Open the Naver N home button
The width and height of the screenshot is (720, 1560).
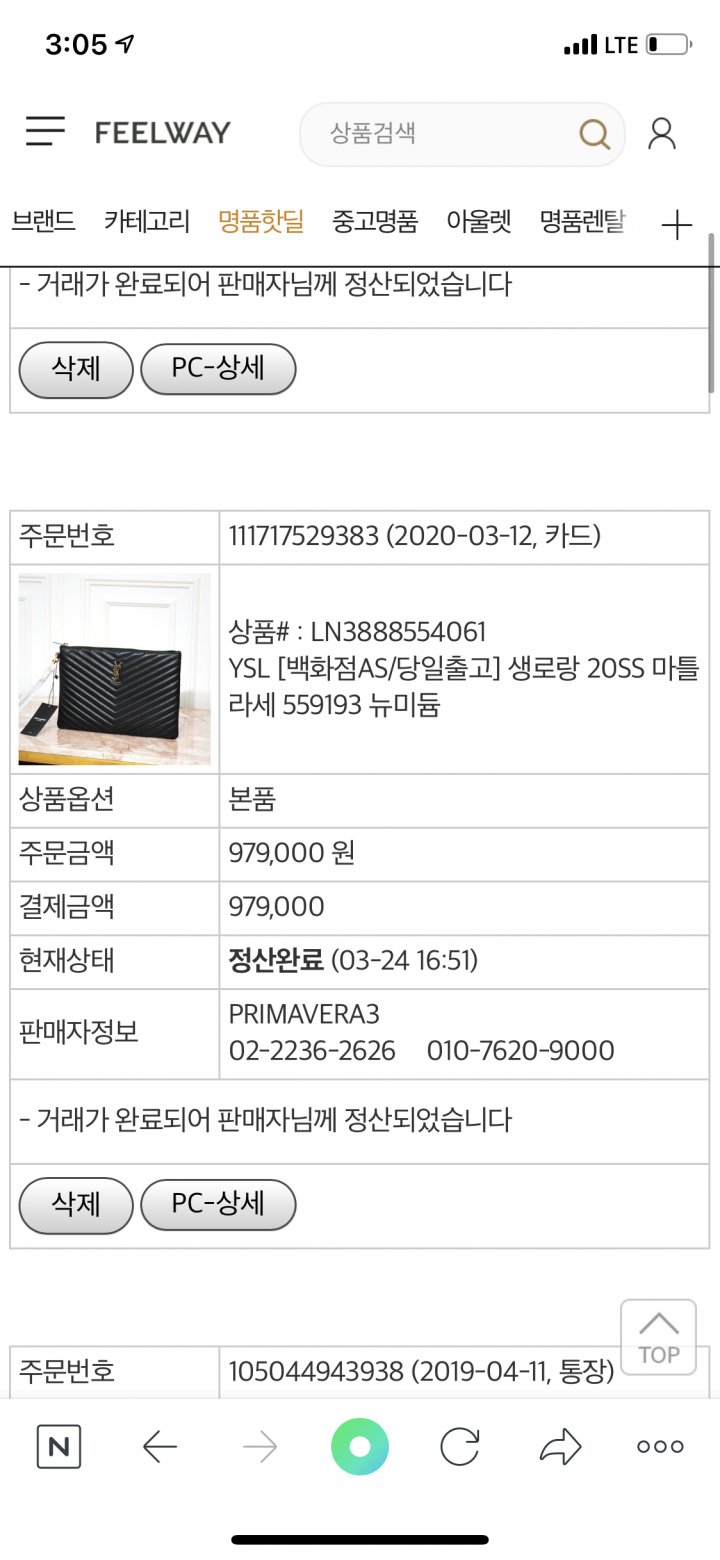pos(59,1446)
